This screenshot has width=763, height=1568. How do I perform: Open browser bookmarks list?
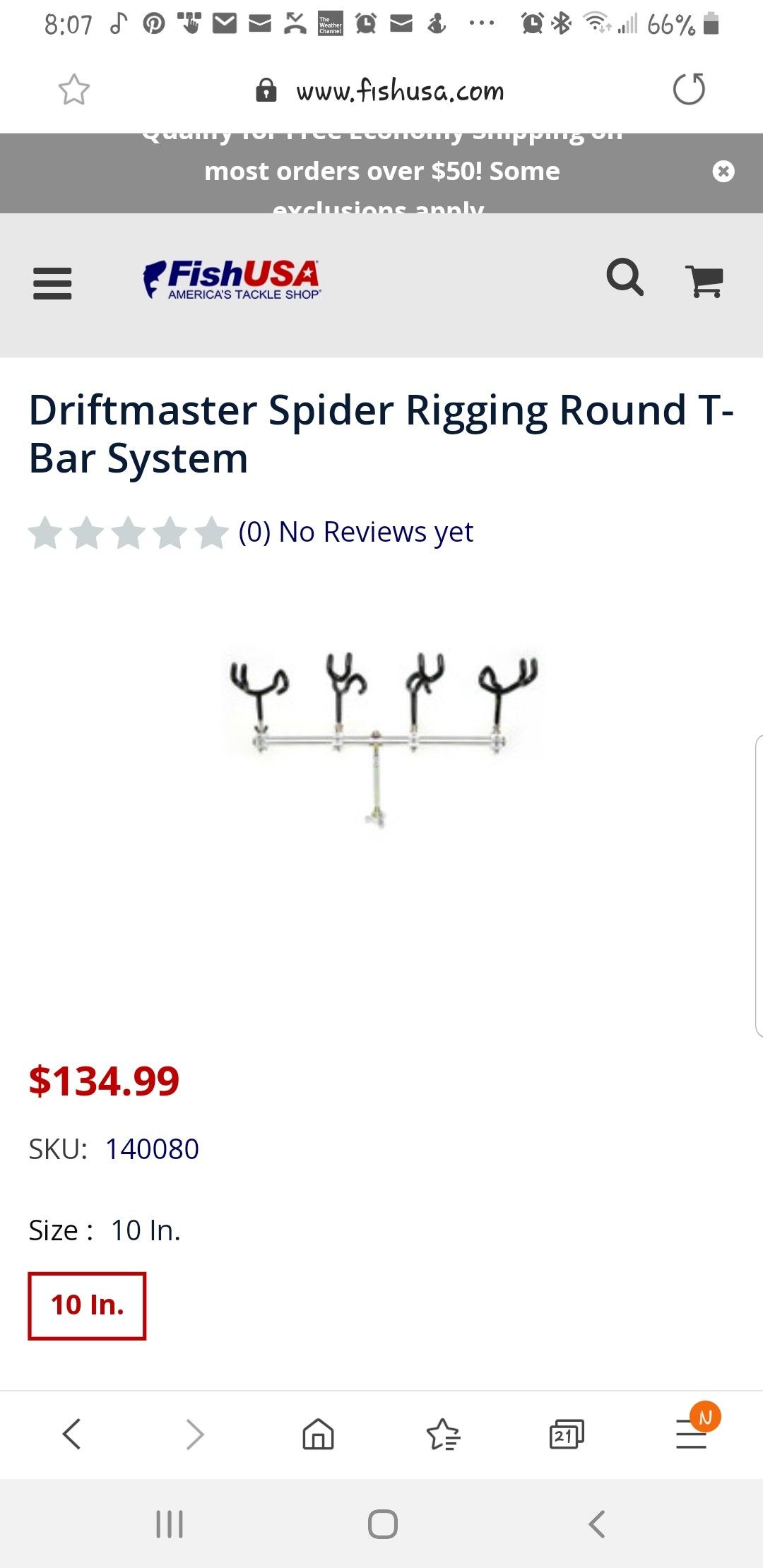(x=443, y=1435)
